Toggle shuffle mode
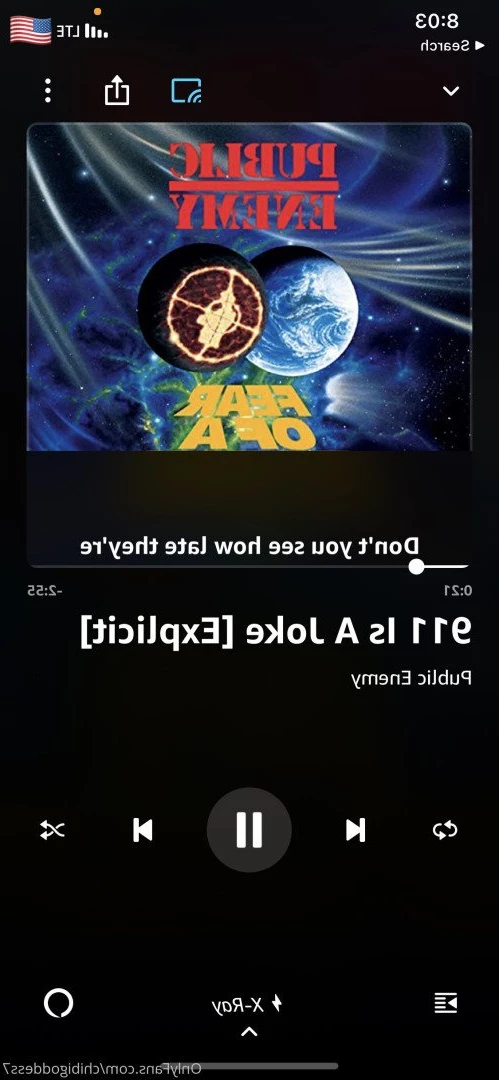499x1080 pixels. pyautogui.click(x=52, y=830)
